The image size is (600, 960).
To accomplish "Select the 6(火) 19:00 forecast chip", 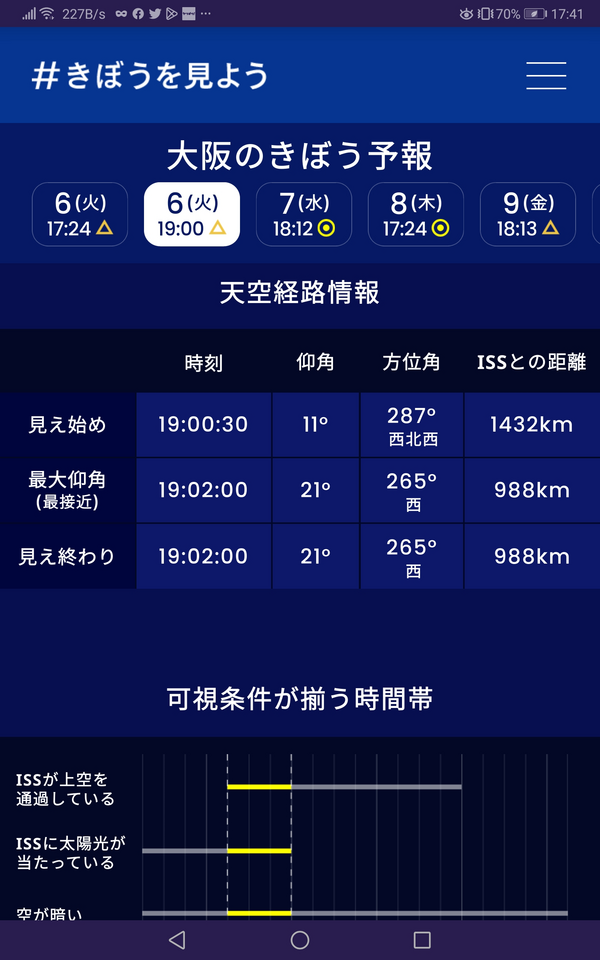I will (192, 214).
